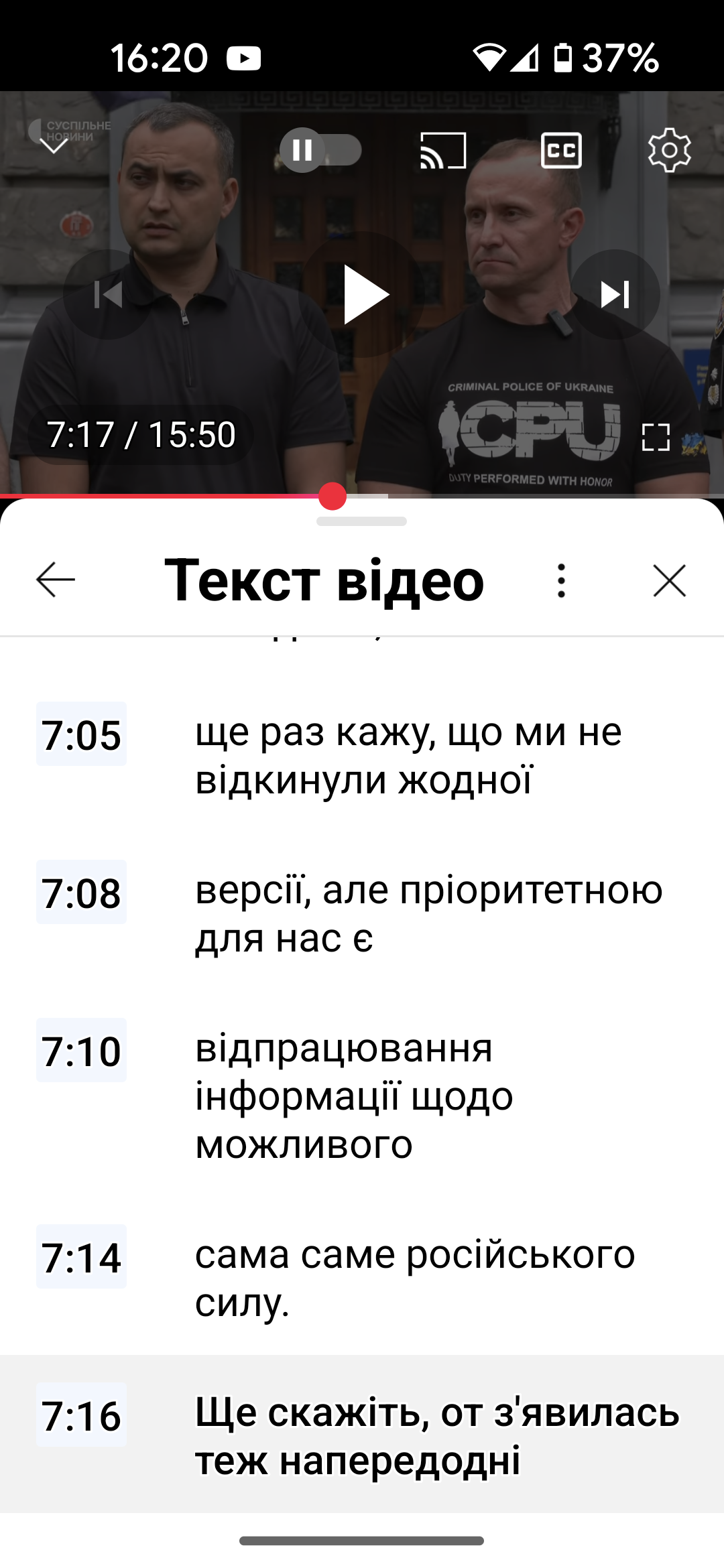The height and width of the screenshot is (1568, 724).
Task: Jump to transcript line at 7:05
Action: (x=362, y=756)
